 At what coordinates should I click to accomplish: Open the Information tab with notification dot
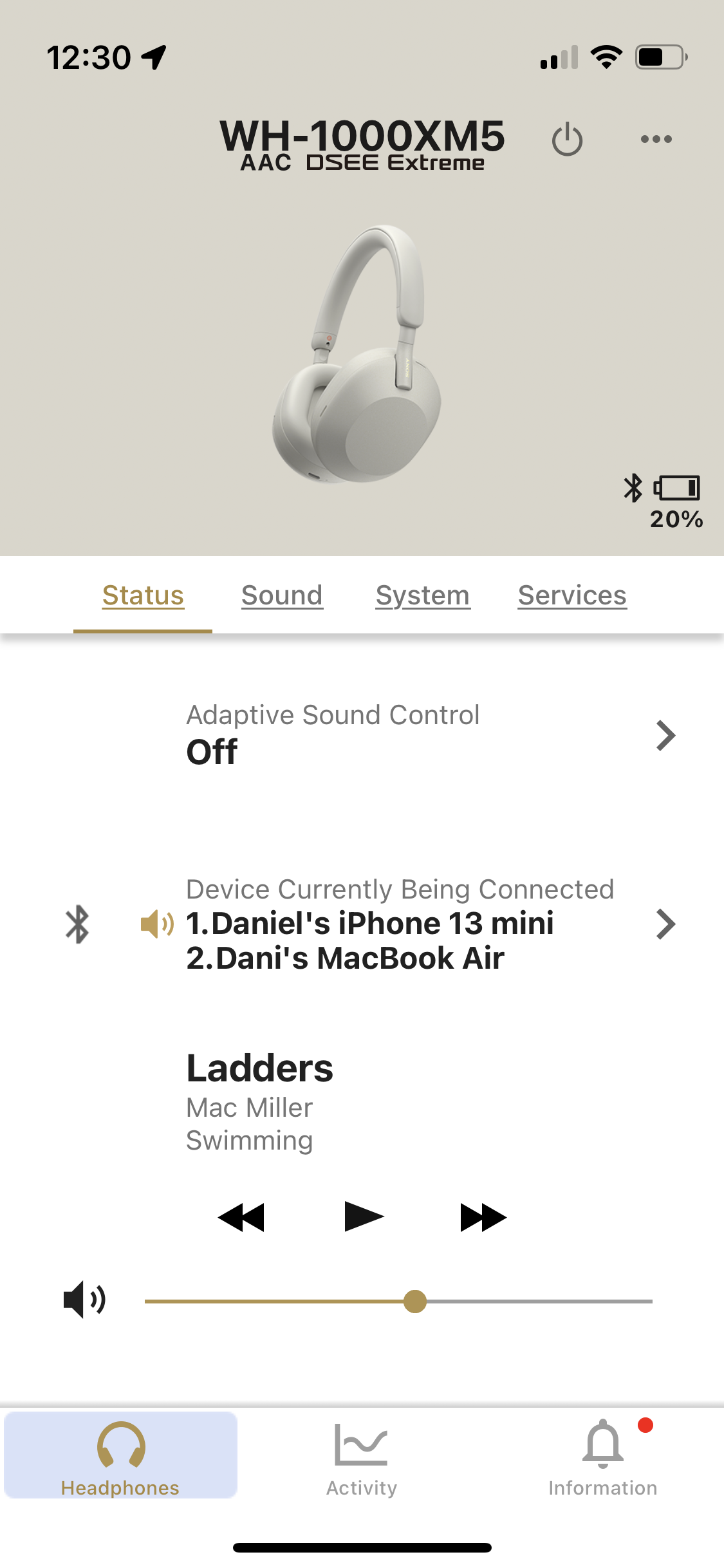tap(603, 1459)
